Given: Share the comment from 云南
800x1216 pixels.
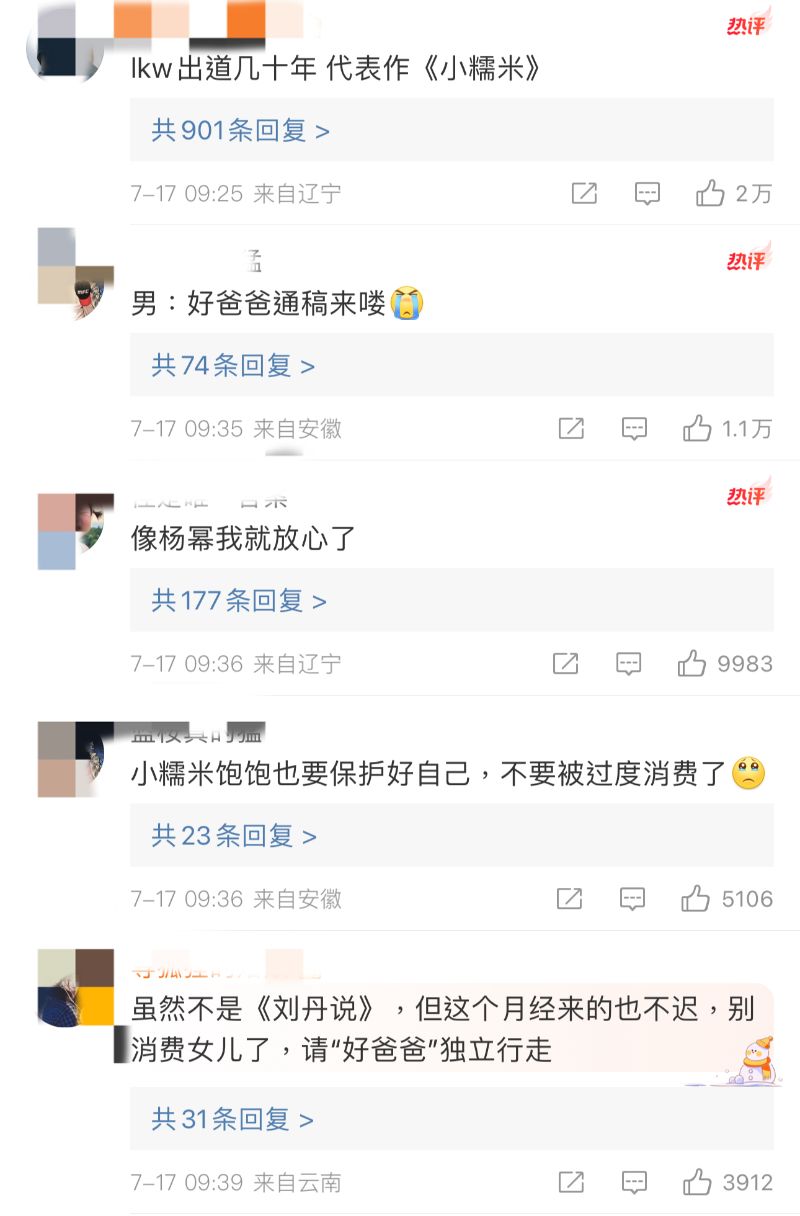Looking at the screenshot, I should point(571,1182).
